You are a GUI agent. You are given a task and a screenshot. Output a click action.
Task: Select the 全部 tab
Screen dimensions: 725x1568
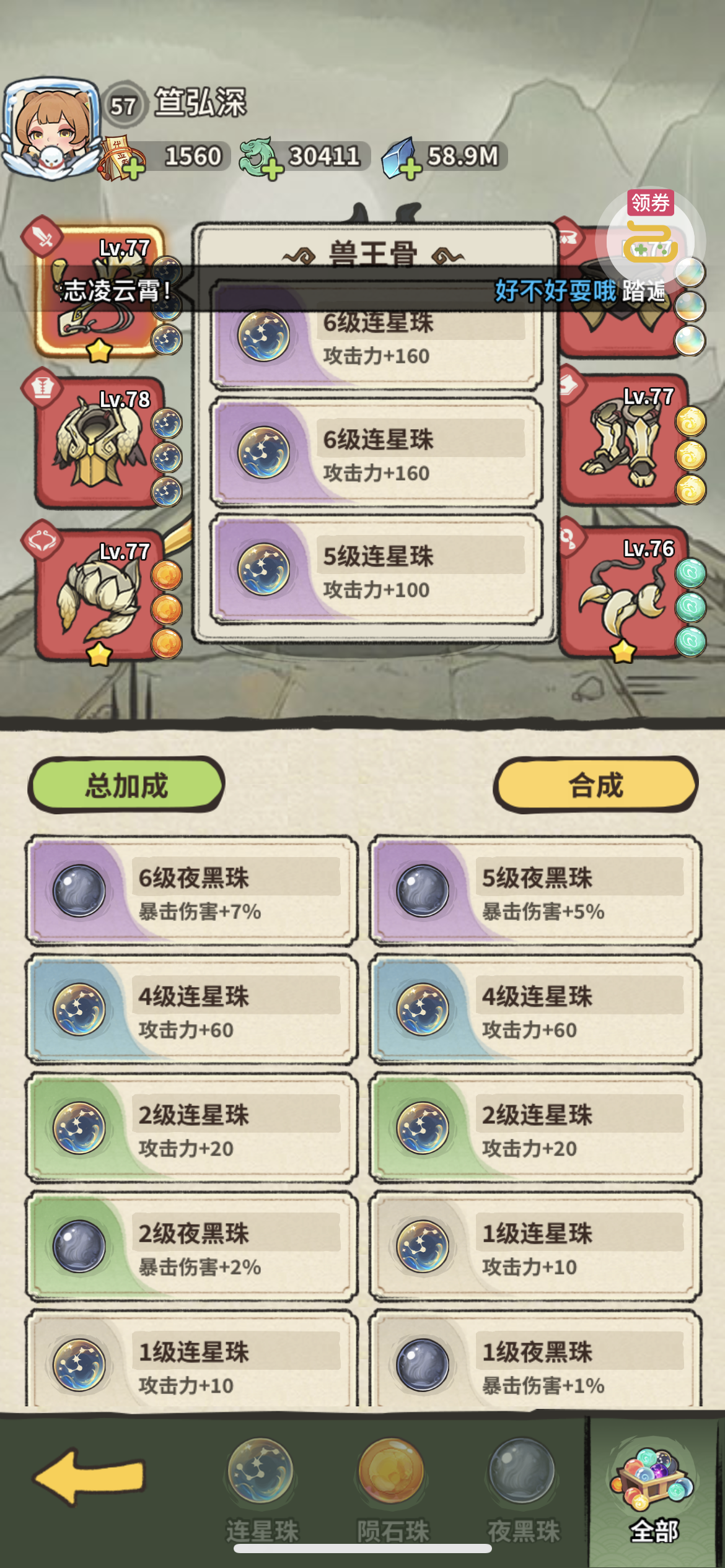tap(654, 1491)
